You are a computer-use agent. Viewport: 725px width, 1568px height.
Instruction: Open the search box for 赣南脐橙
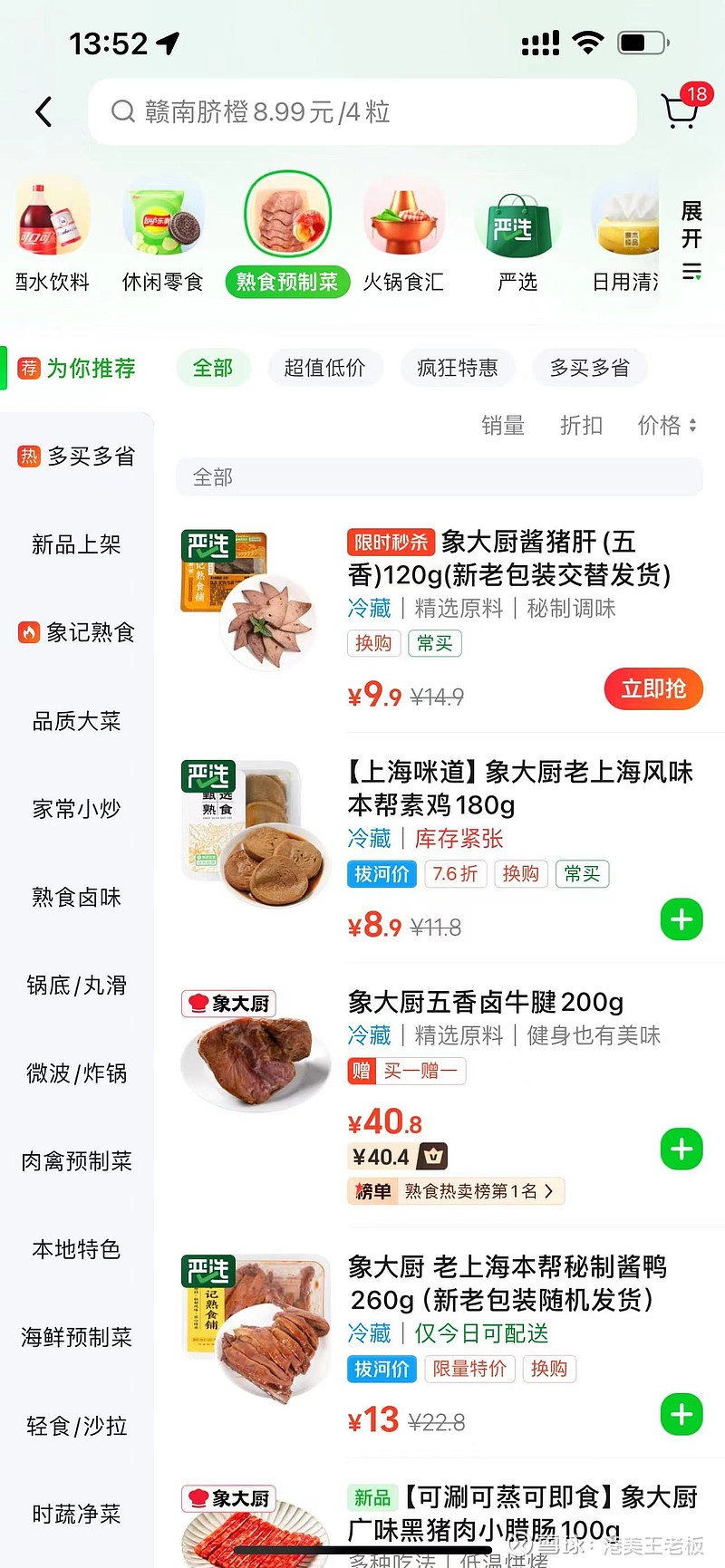[x=362, y=112]
